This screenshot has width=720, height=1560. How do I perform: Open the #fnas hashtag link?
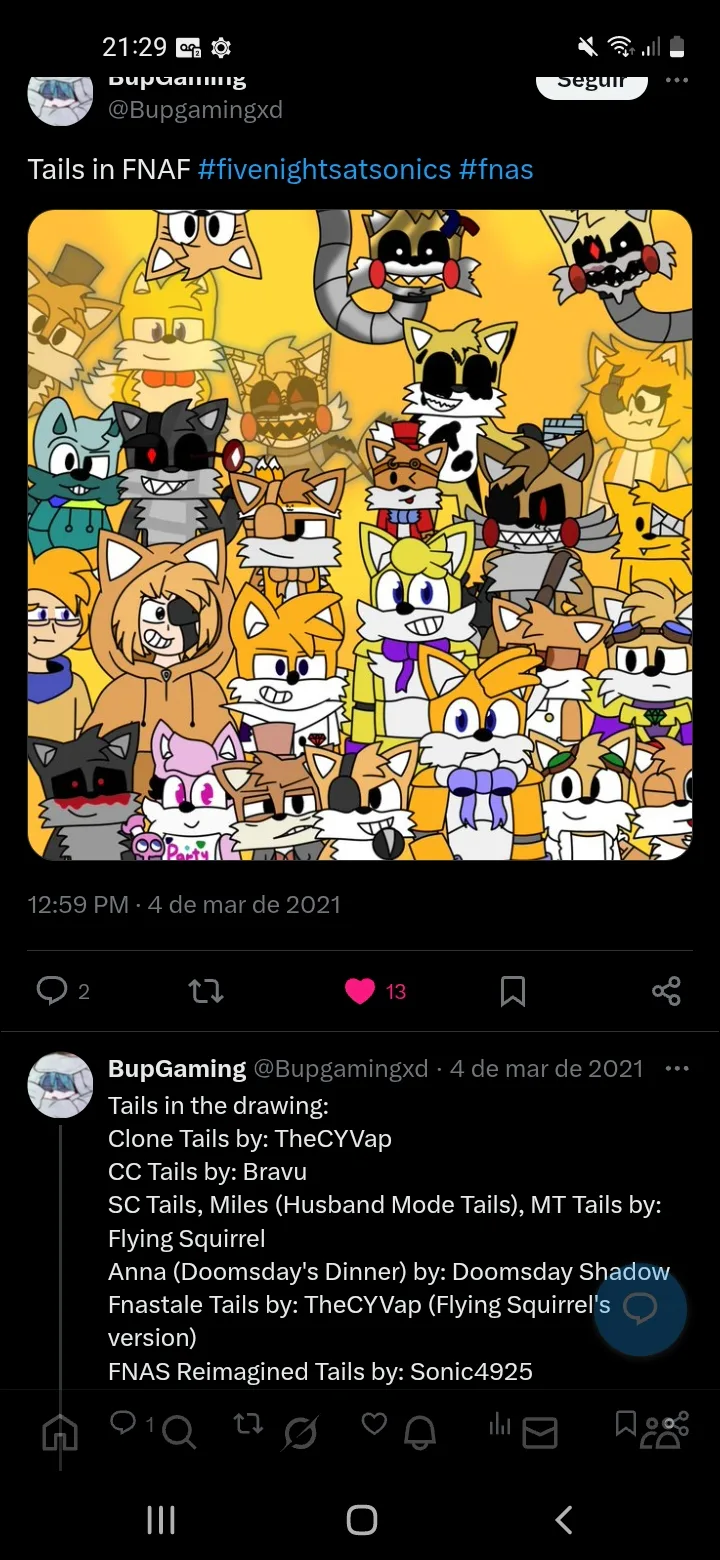tap(496, 169)
